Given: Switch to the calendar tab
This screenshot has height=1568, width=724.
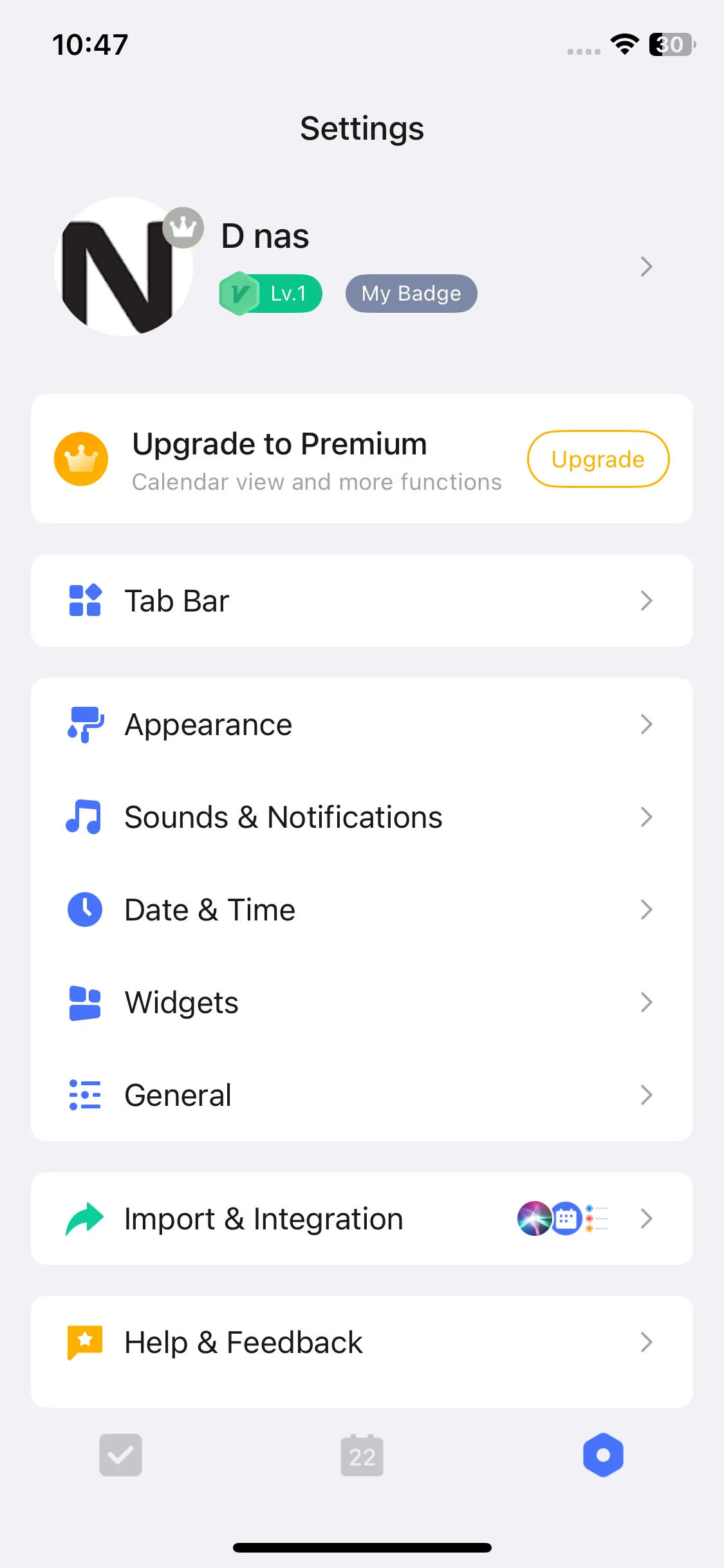Looking at the screenshot, I should pos(362,1455).
